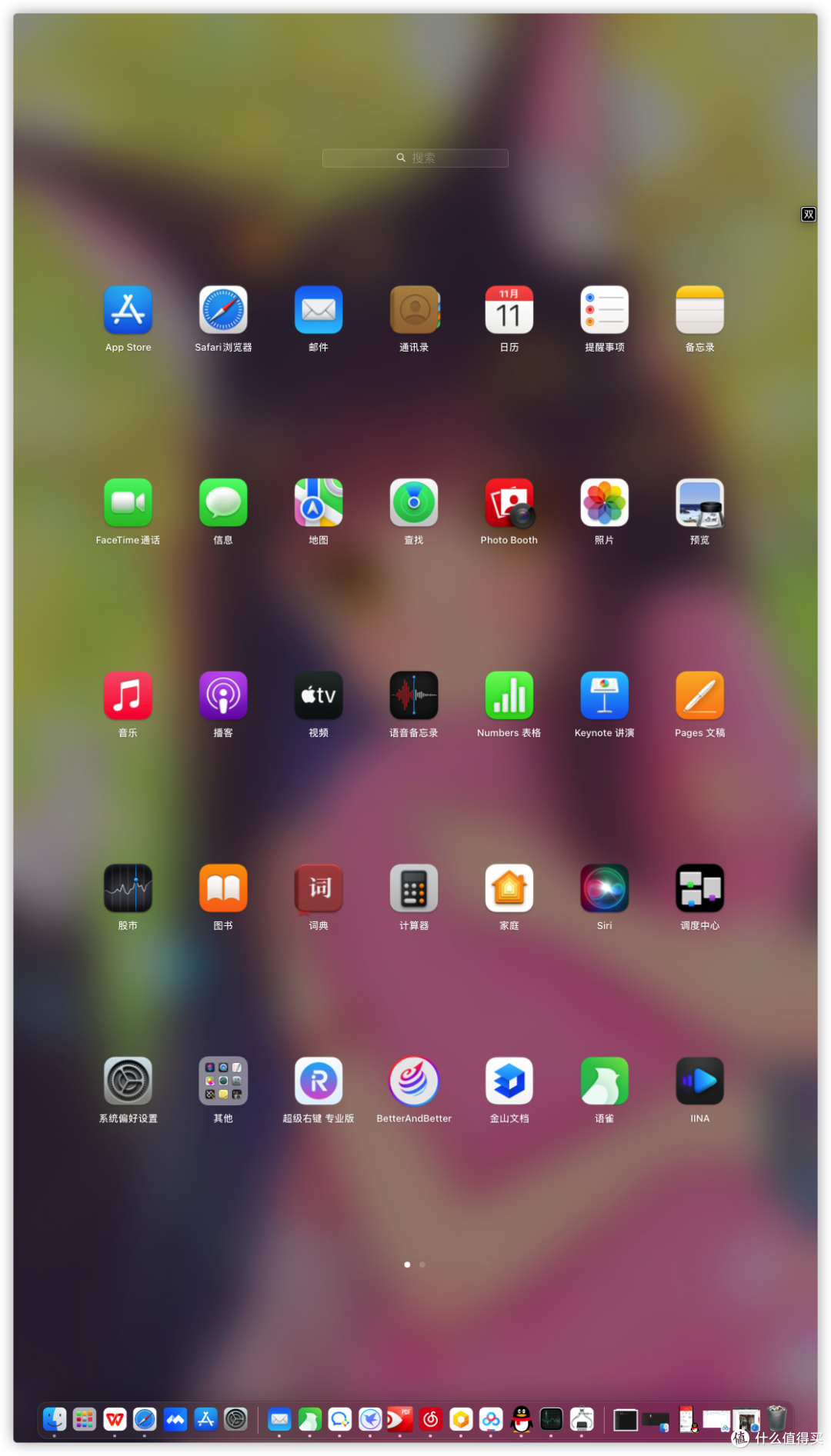Open 提醒事项 reminders
This screenshot has width=831, height=1456.
click(x=604, y=310)
